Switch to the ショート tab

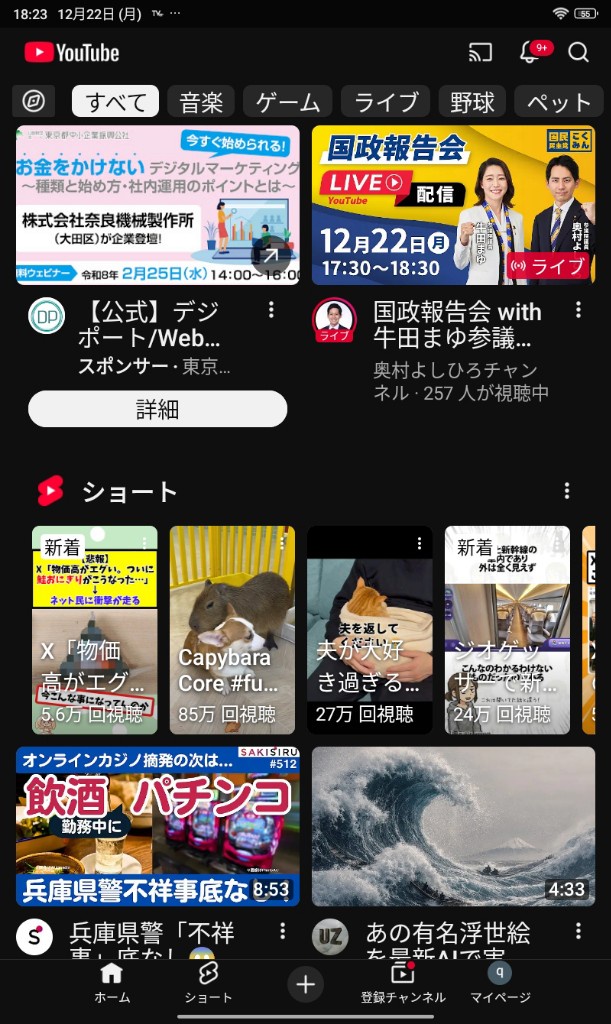click(x=208, y=983)
